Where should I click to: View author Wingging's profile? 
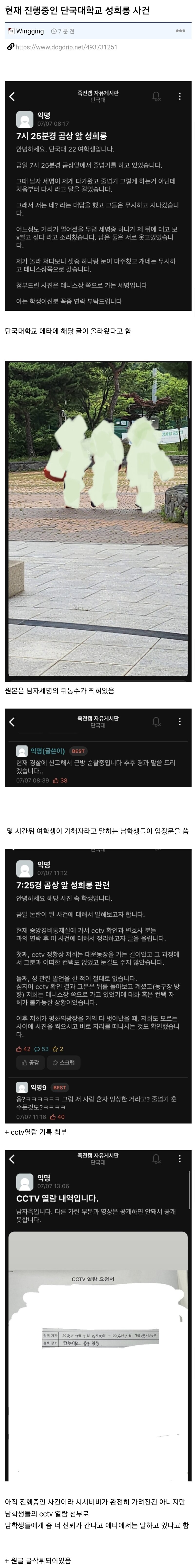click(29, 31)
